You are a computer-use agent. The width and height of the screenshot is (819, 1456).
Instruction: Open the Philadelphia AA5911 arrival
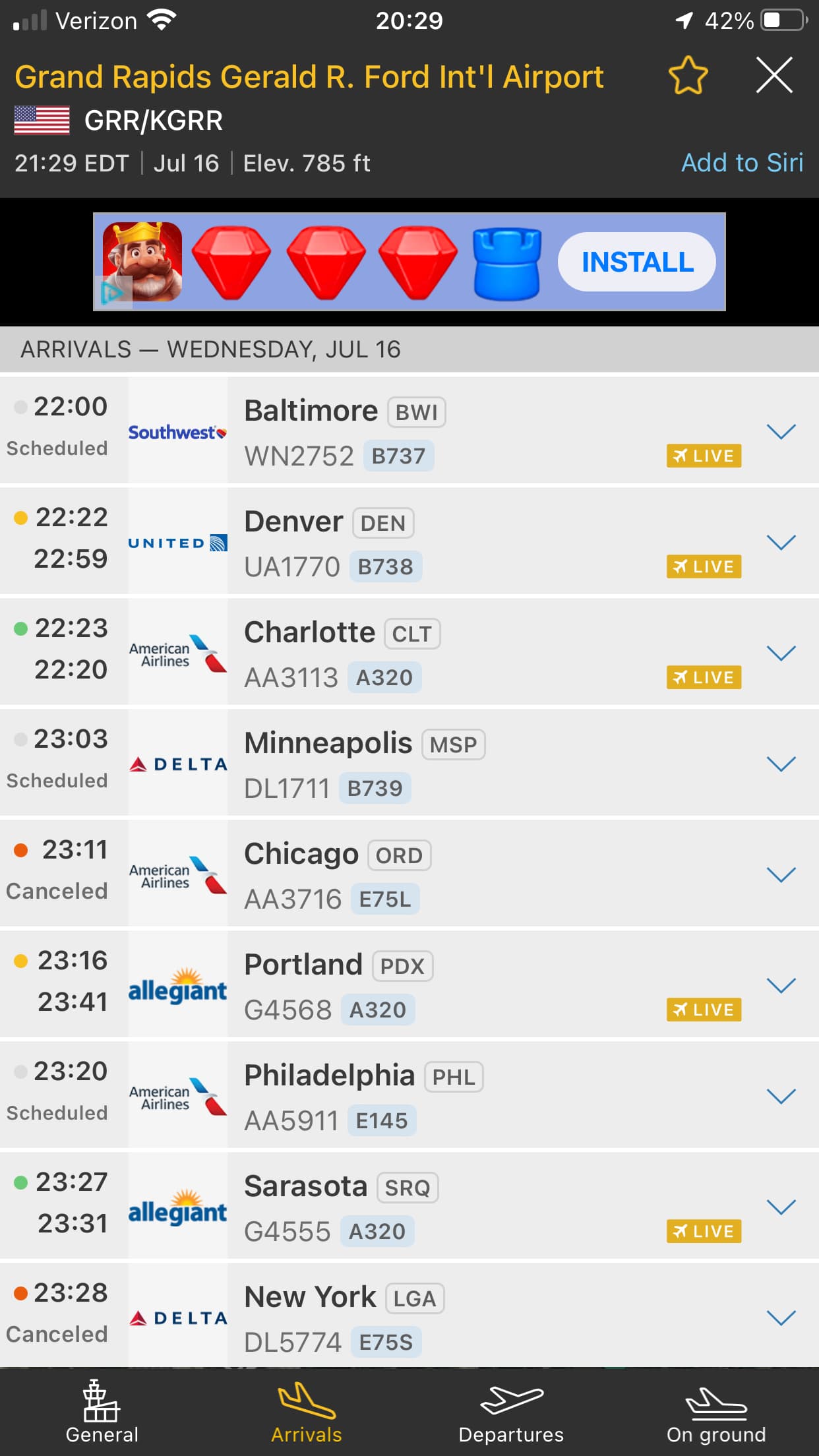point(781,1097)
